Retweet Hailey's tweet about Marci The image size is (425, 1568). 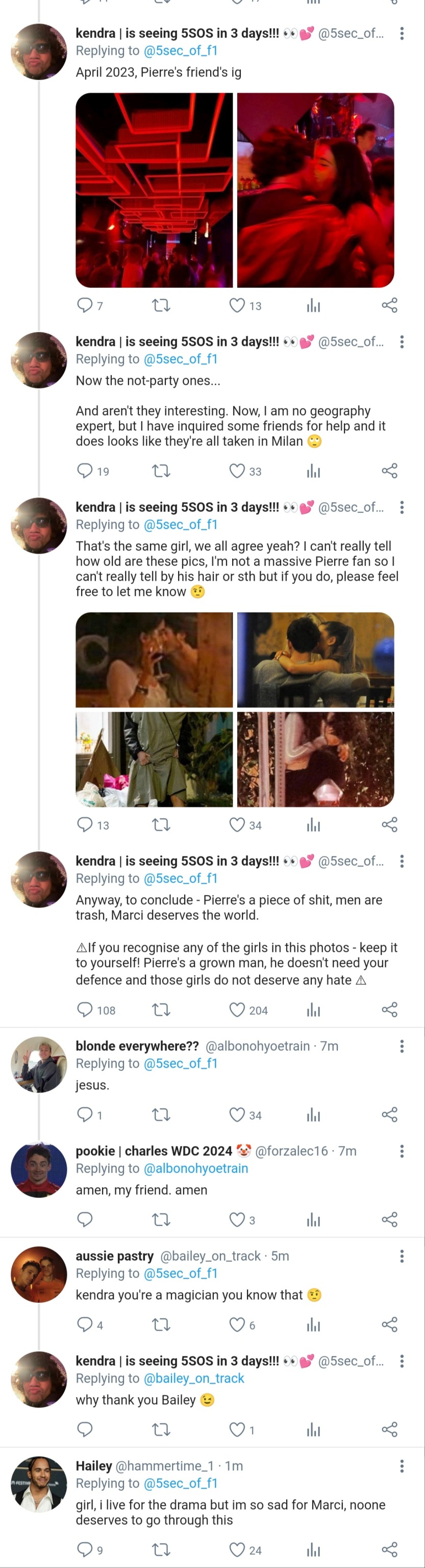click(161, 1550)
